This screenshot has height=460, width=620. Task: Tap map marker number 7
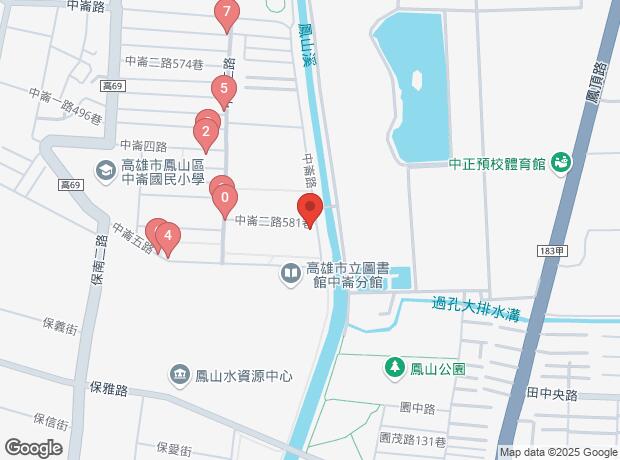click(x=228, y=14)
